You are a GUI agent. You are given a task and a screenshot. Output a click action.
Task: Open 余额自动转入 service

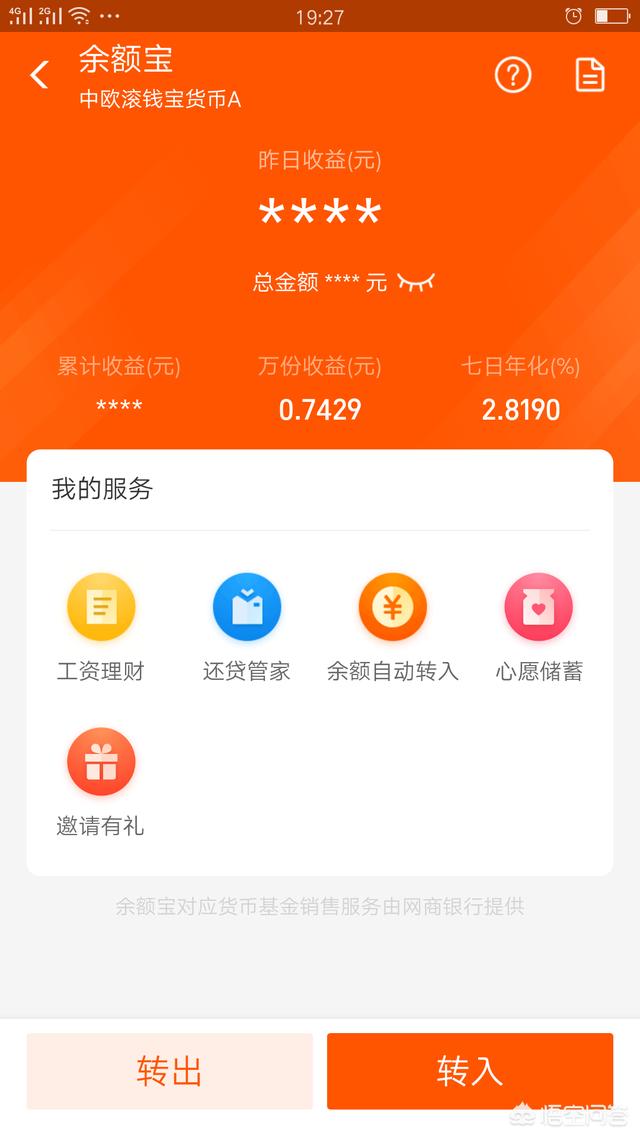pyautogui.click(x=393, y=607)
